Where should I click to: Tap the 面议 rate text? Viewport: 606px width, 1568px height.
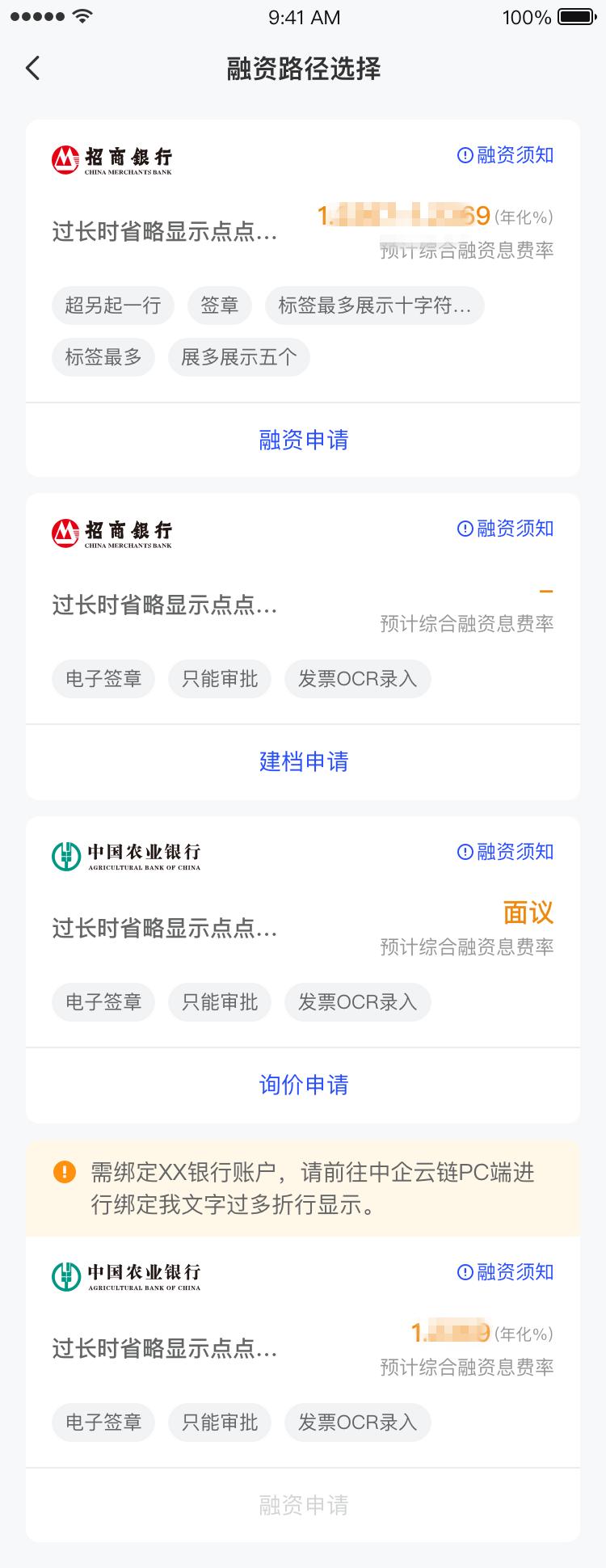coord(528,913)
